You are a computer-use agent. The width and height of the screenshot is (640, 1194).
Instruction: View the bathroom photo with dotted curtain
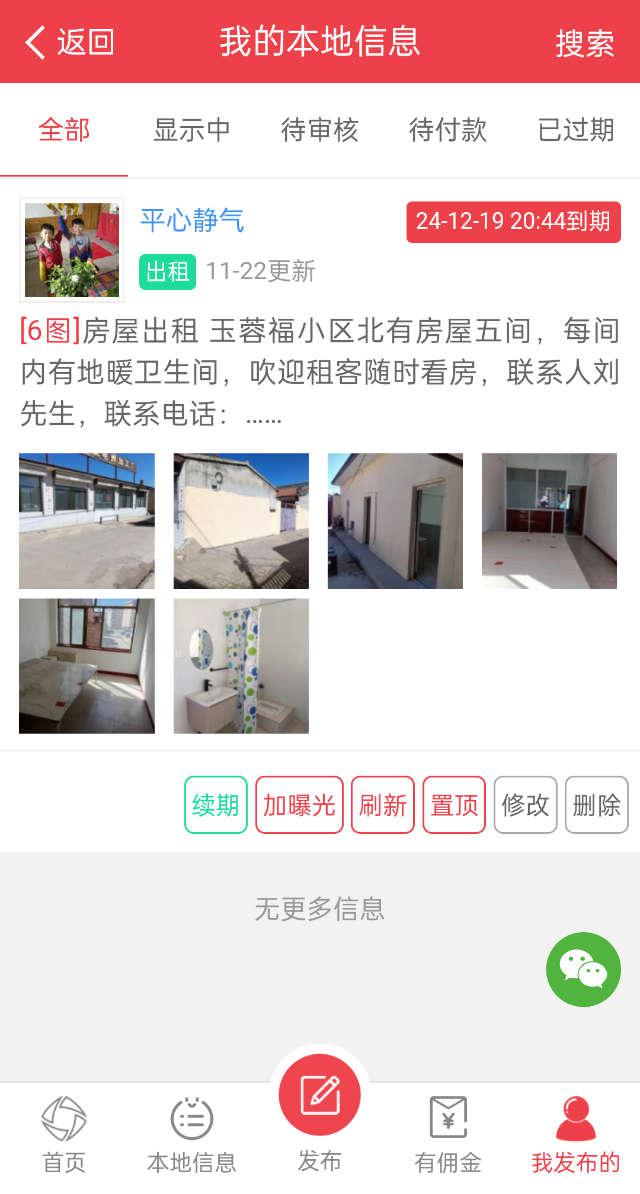click(241, 666)
